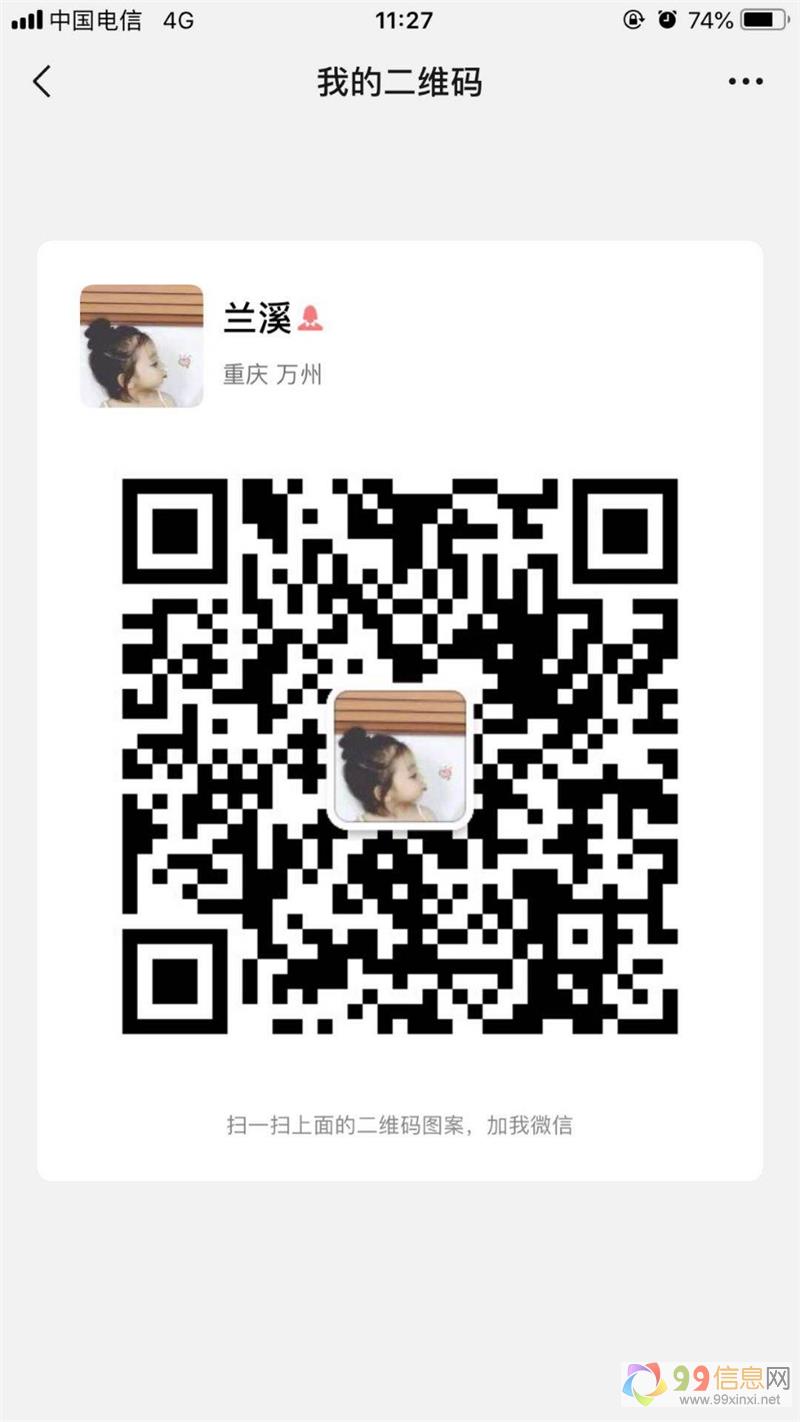Open the three-dot more options menu
This screenshot has height=1422, width=800.
click(745, 82)
